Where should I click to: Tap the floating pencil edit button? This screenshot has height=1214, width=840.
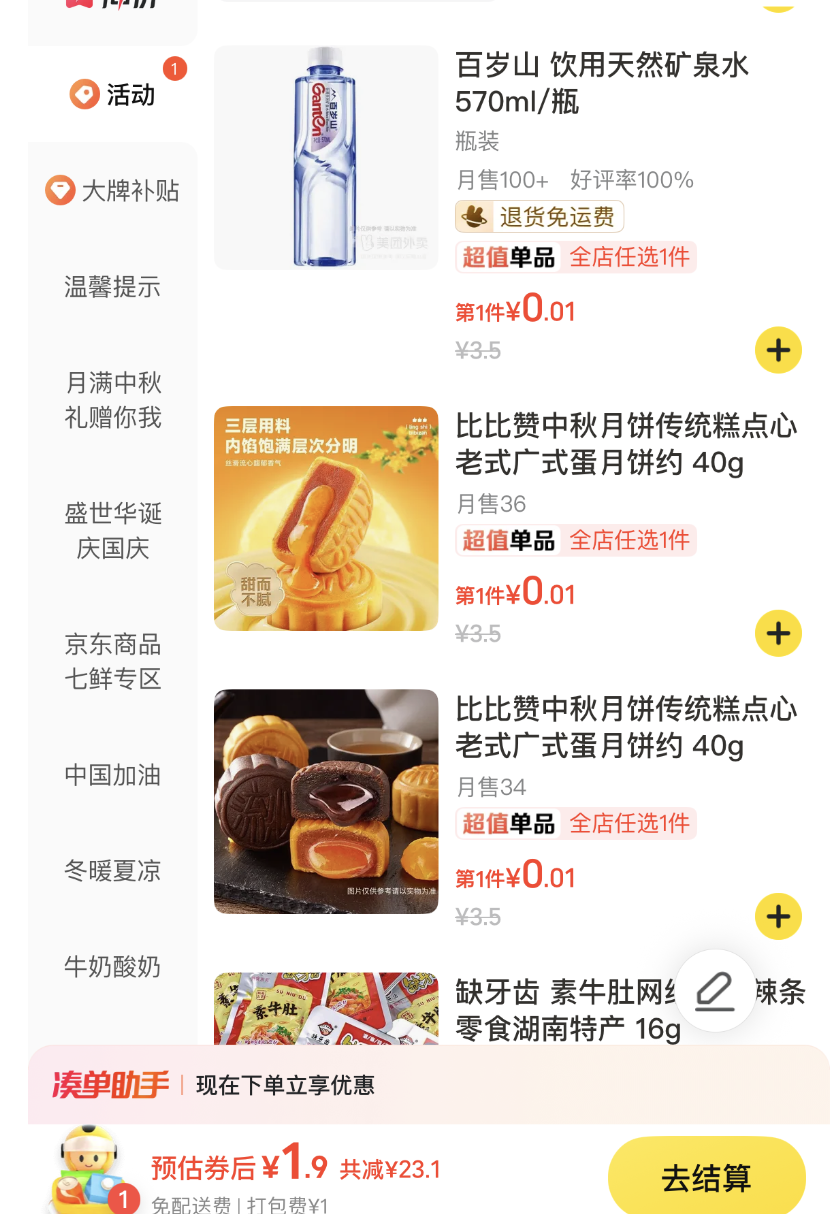(715, 990)
